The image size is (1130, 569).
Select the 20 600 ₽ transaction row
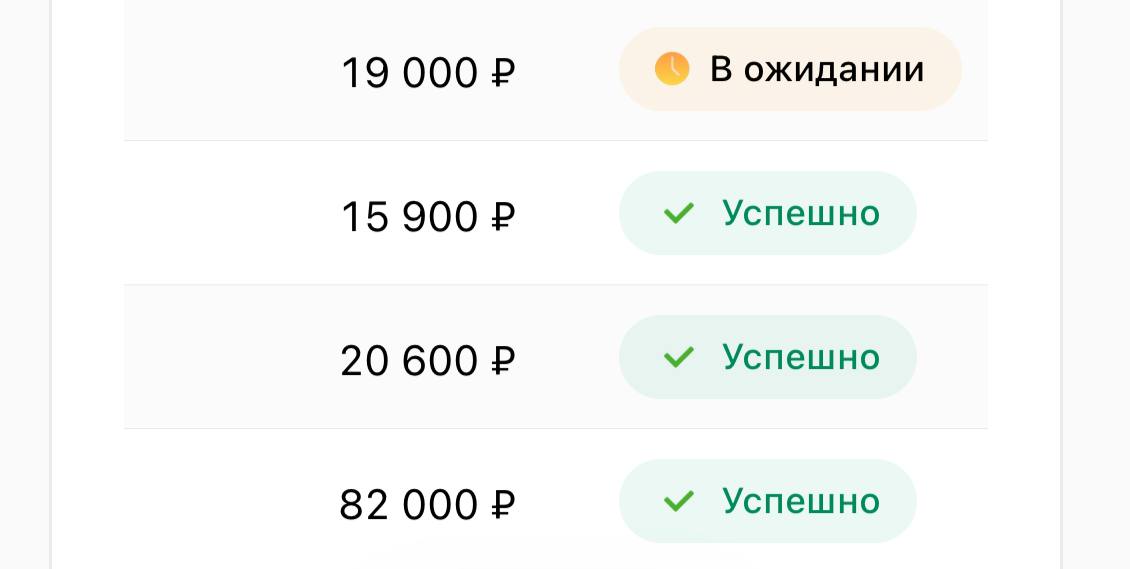(428, 360)
